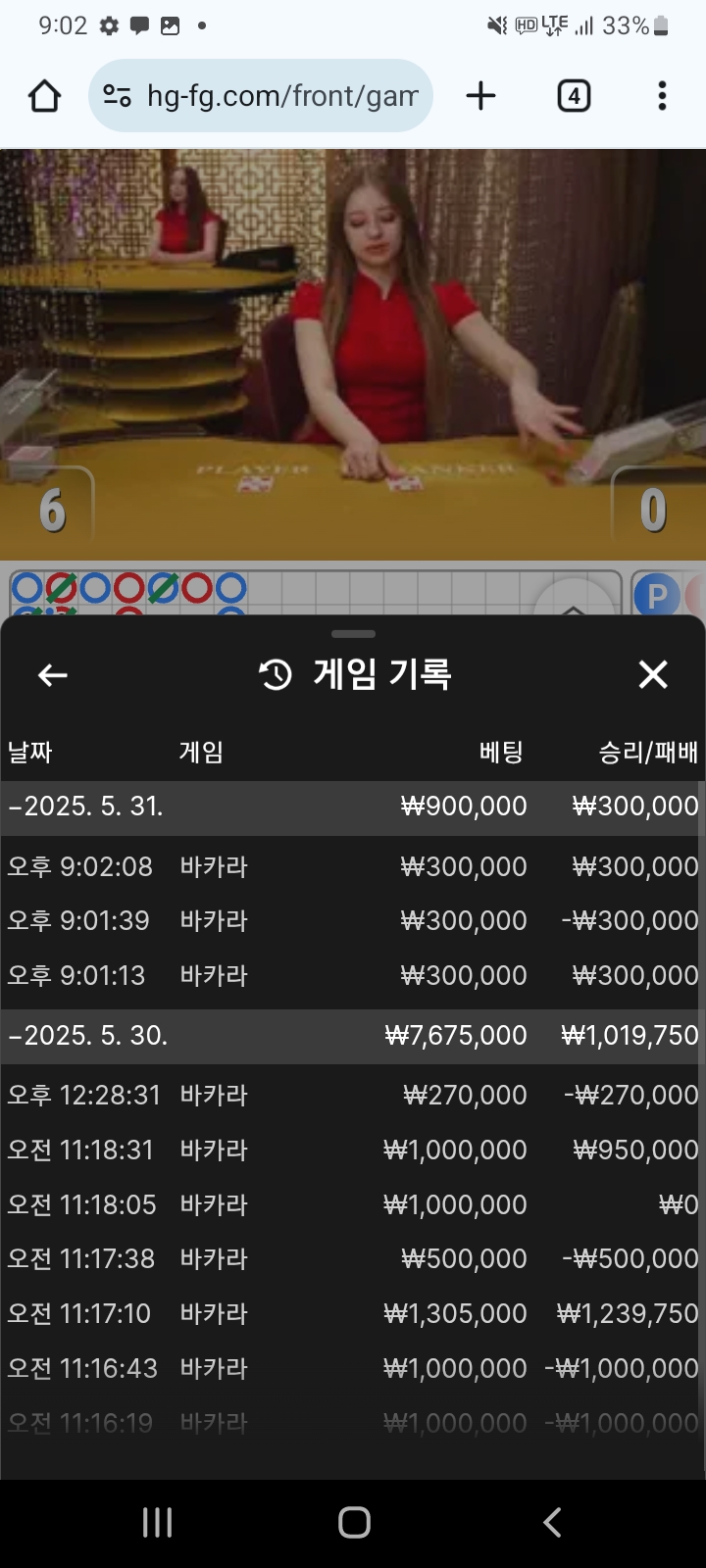Open the 오전 11:17:10 바카라 record
Viewport: 706px width, 1568px height.
353,1314
